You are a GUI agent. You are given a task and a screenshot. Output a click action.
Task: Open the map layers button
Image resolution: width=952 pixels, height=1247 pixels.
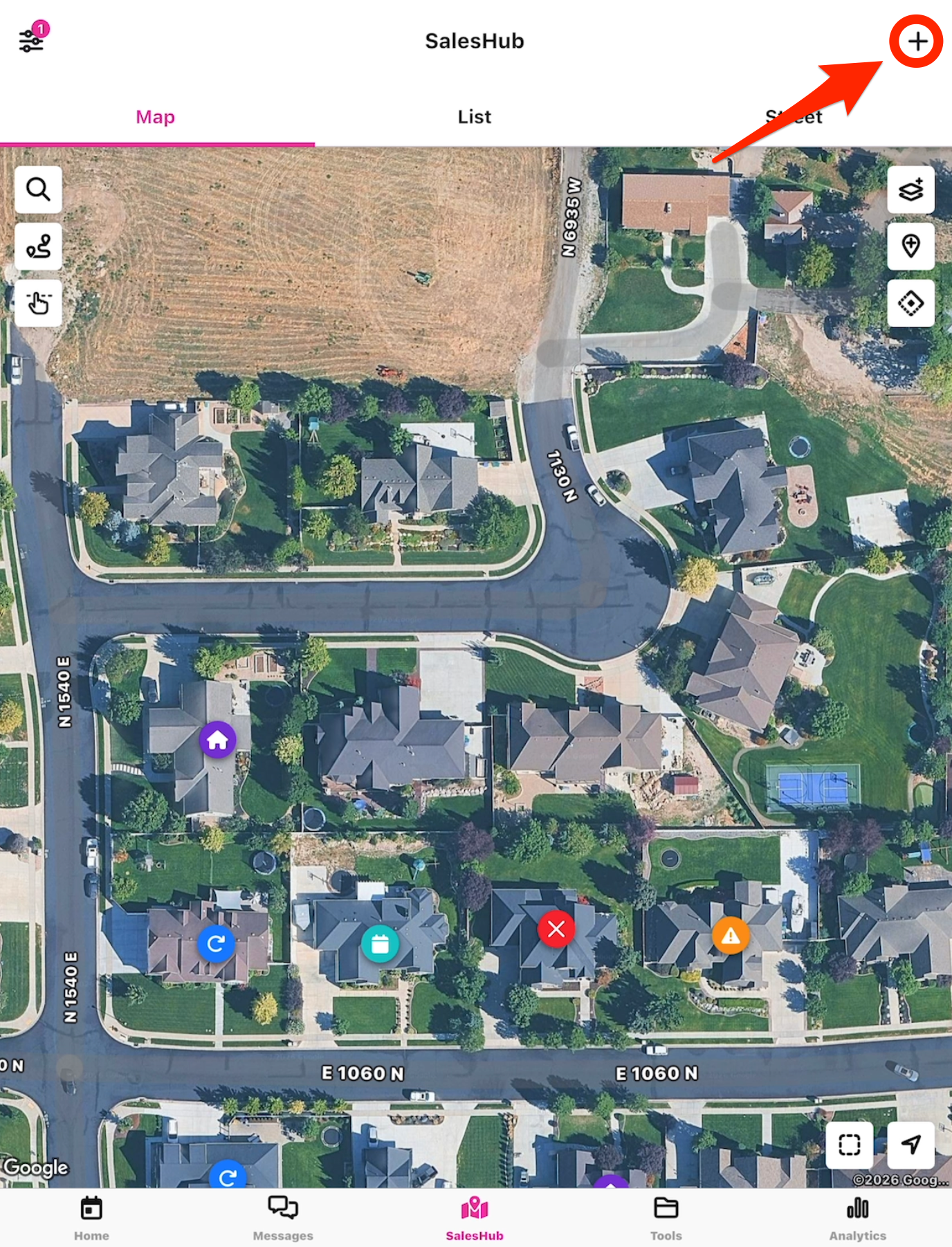coord(910,189)
